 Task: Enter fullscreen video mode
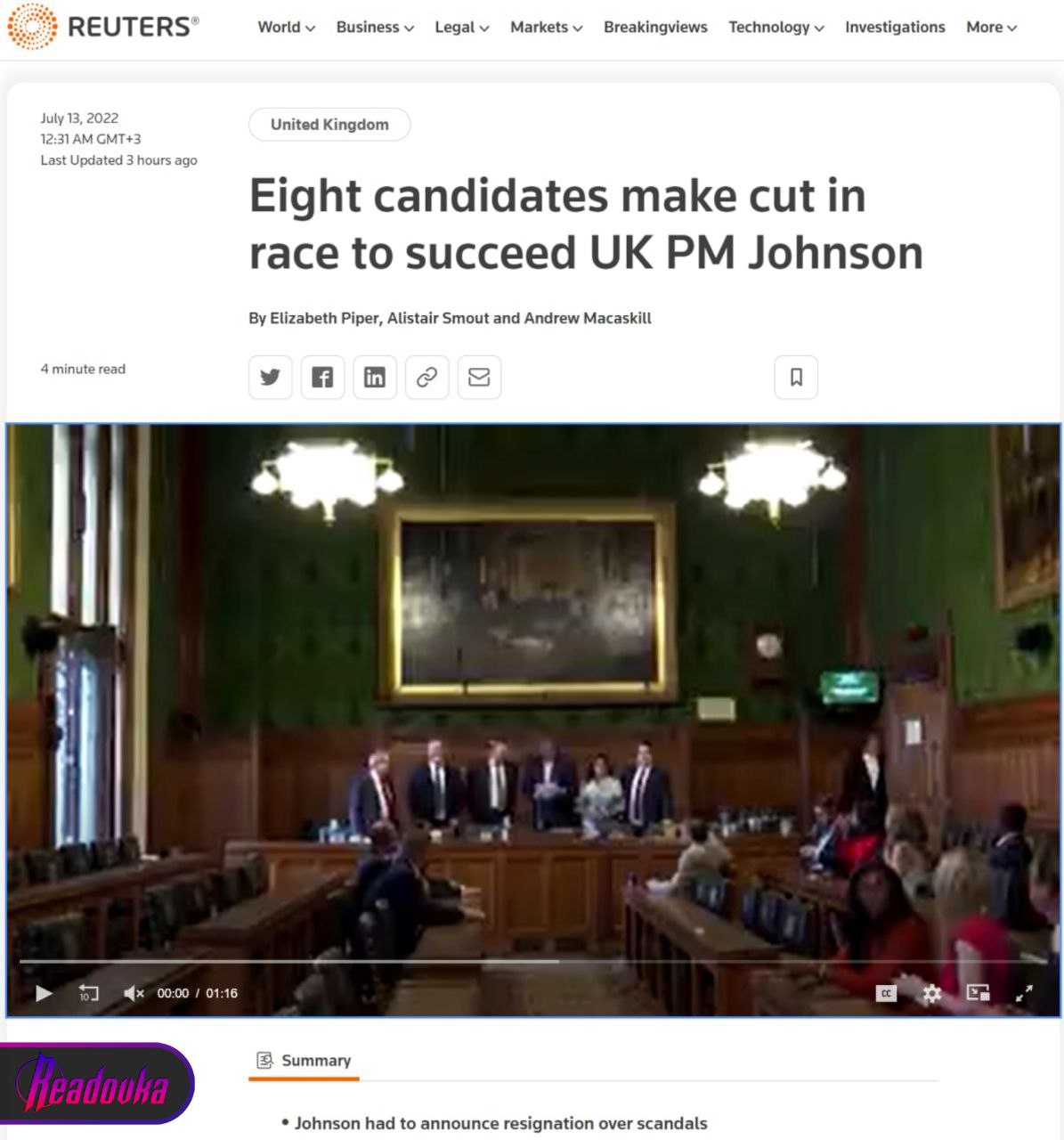click(1024, 993)
